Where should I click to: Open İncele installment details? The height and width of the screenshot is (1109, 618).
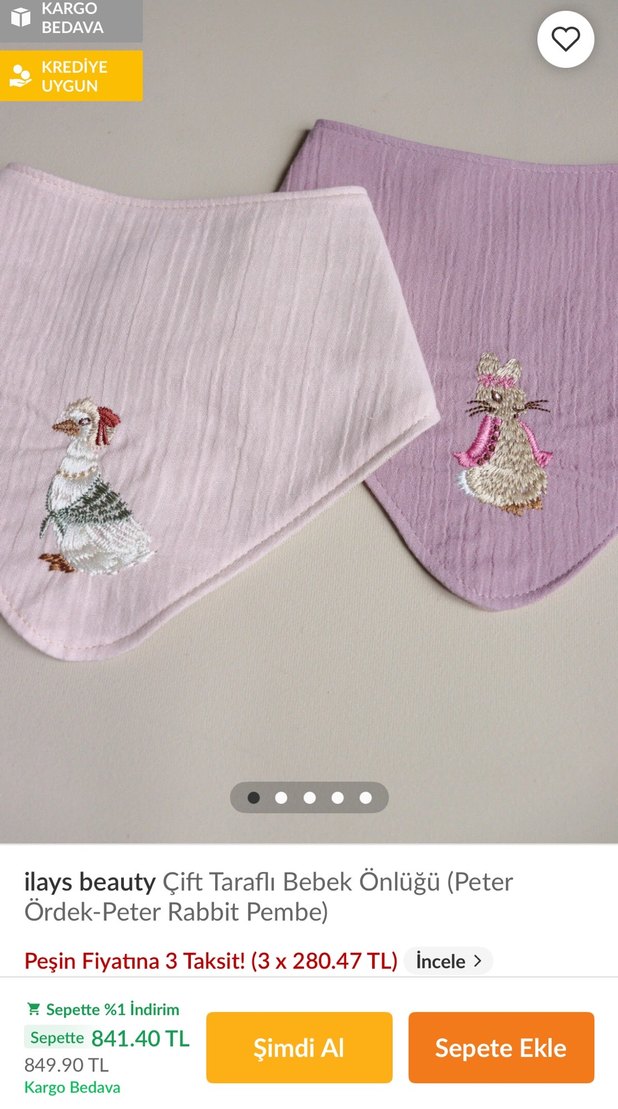click(448, 961)
